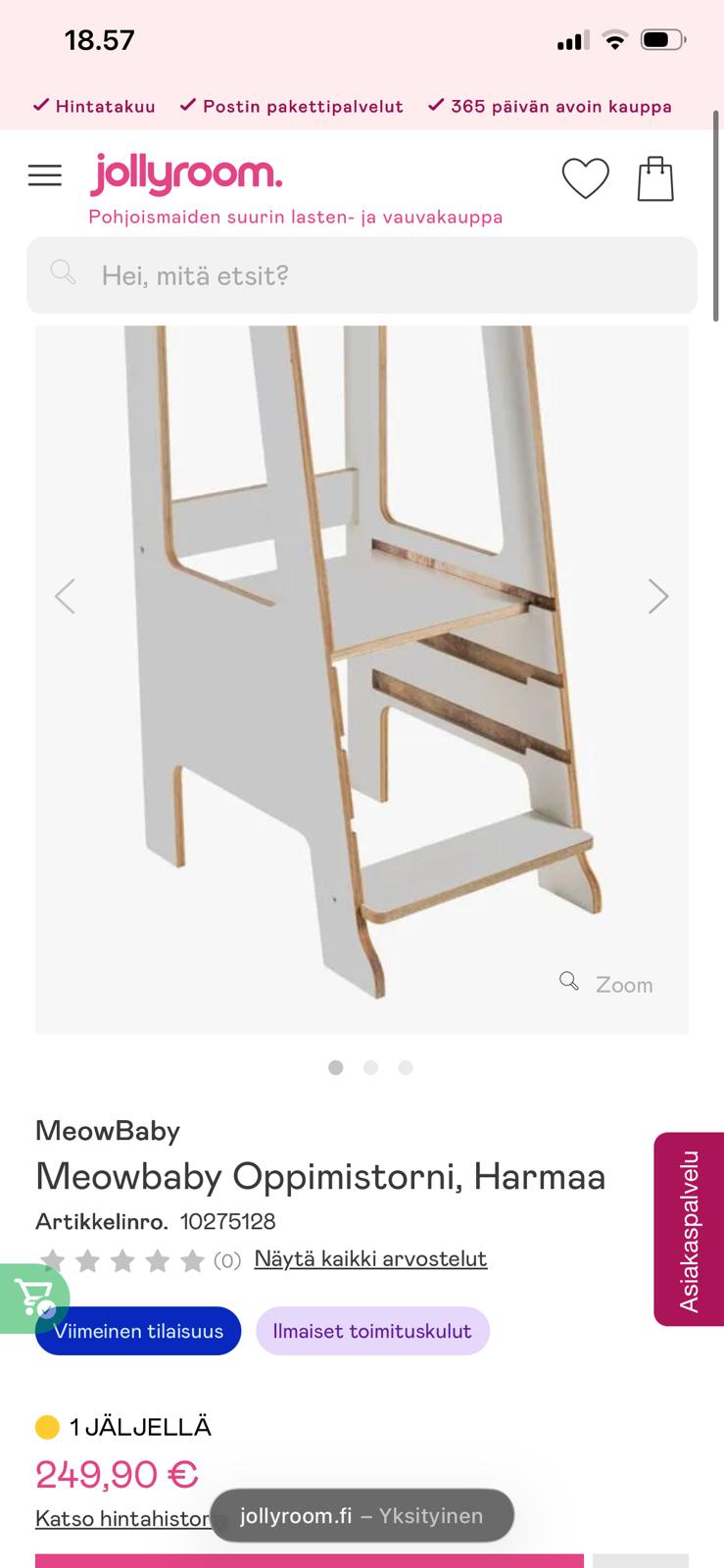Viewport: 724px width, 1568px height.
Task: Open the shopping bag
Action: point(655,179)
